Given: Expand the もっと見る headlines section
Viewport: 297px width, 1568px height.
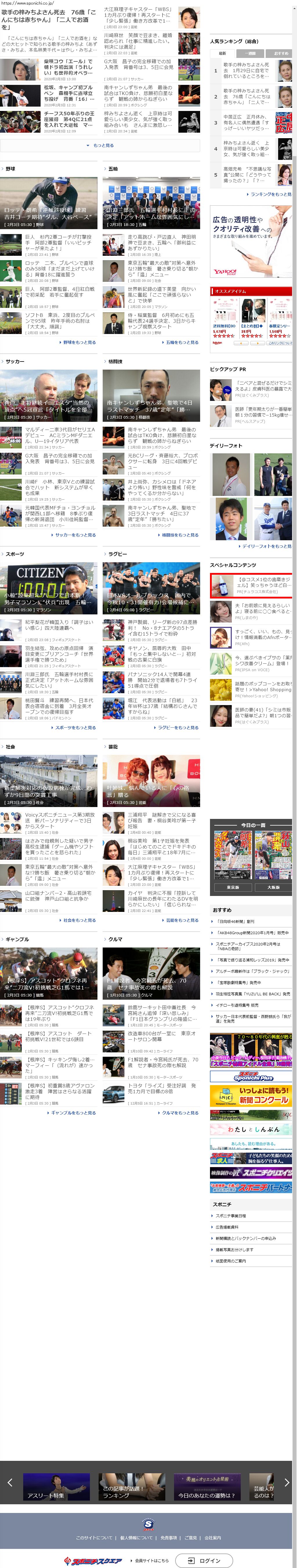Looking at the screenshot, I should coord(101,145).
